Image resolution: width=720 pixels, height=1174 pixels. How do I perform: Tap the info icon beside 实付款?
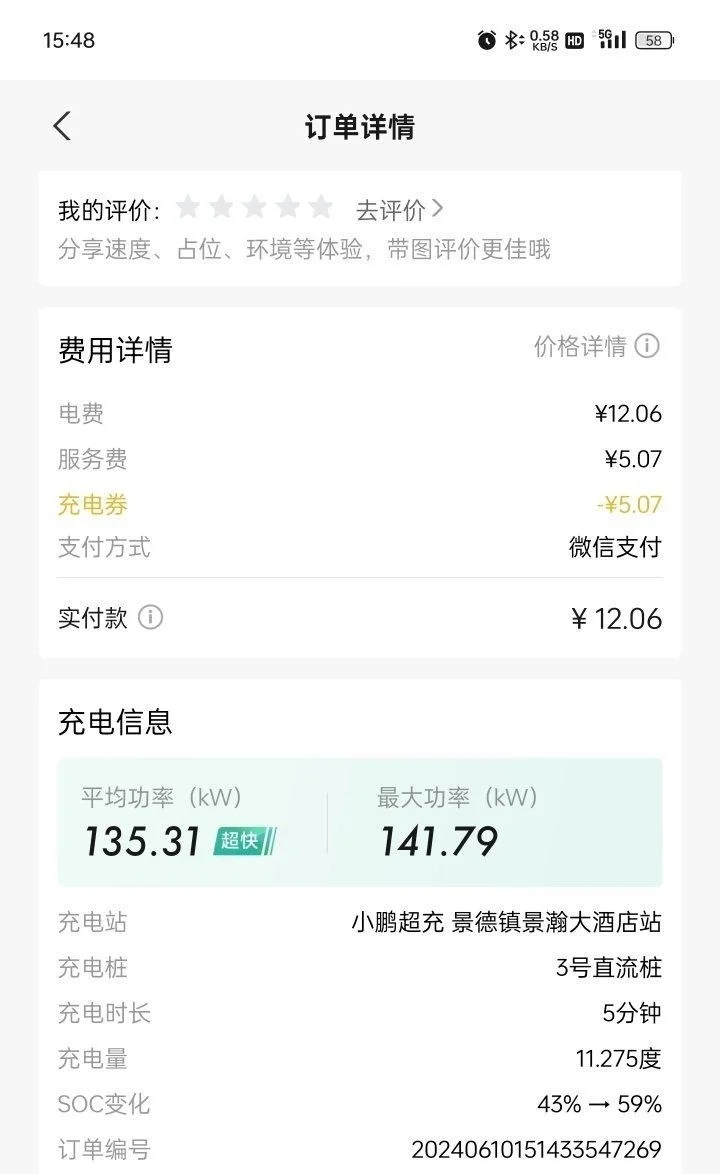tap(150, 618)
